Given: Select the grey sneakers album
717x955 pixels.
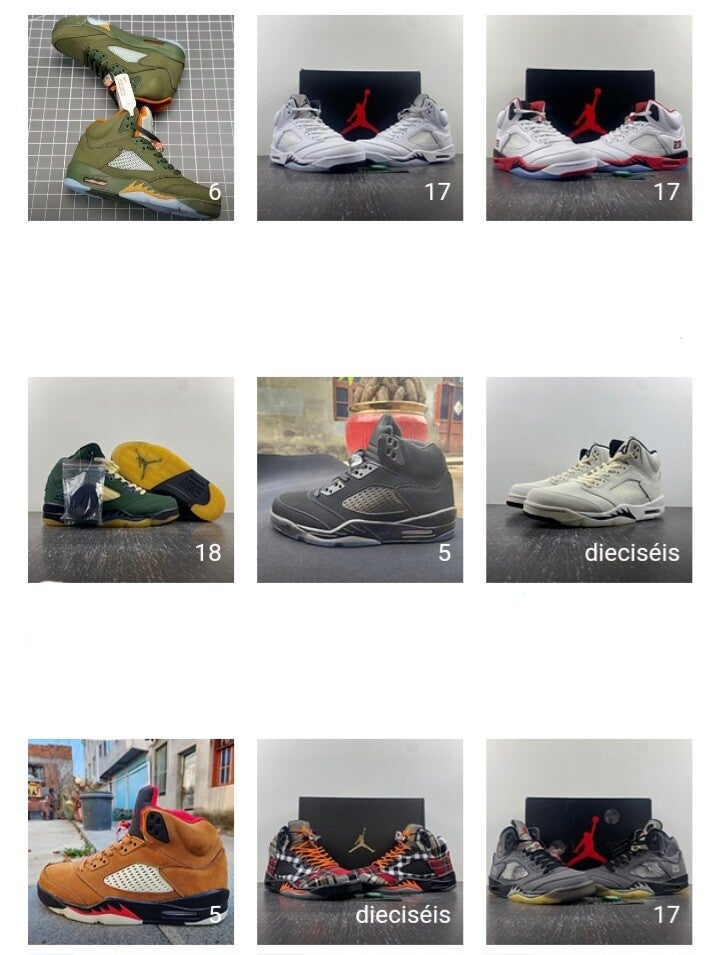Looking at the screenshot, I should point(589,841).
